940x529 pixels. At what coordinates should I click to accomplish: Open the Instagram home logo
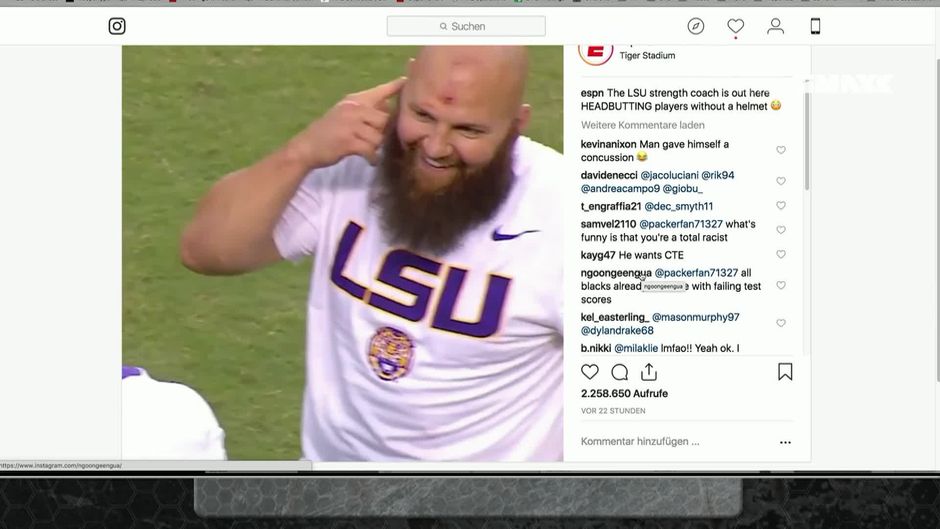[x=117, y=26]
